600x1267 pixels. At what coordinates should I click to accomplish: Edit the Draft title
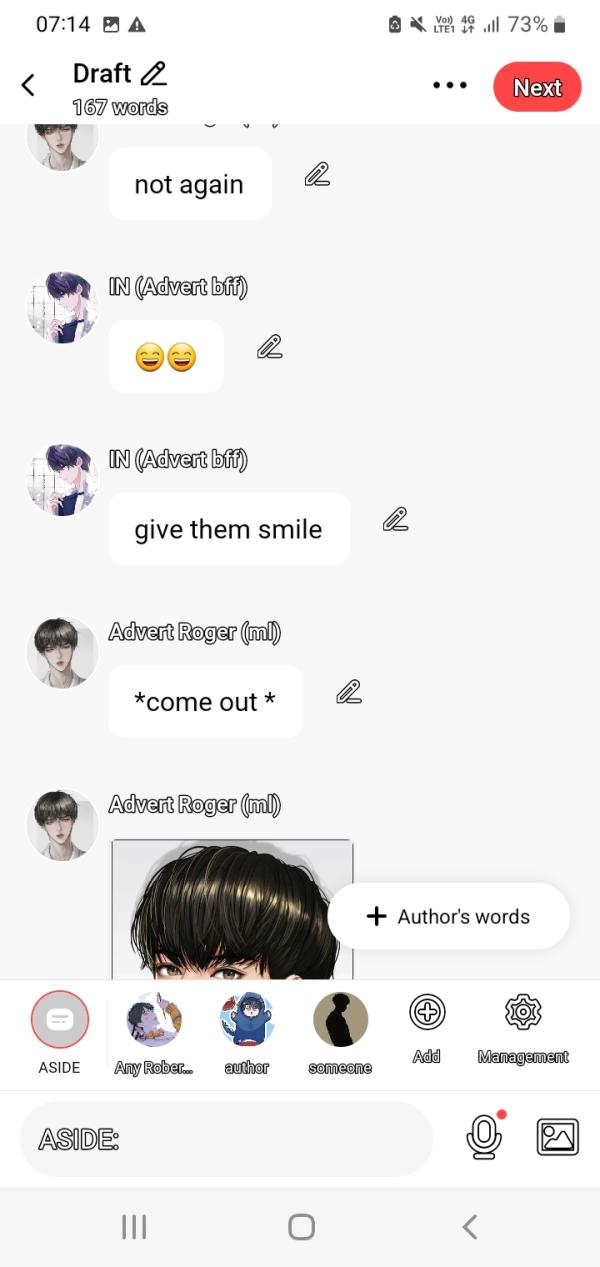point(154,74)
